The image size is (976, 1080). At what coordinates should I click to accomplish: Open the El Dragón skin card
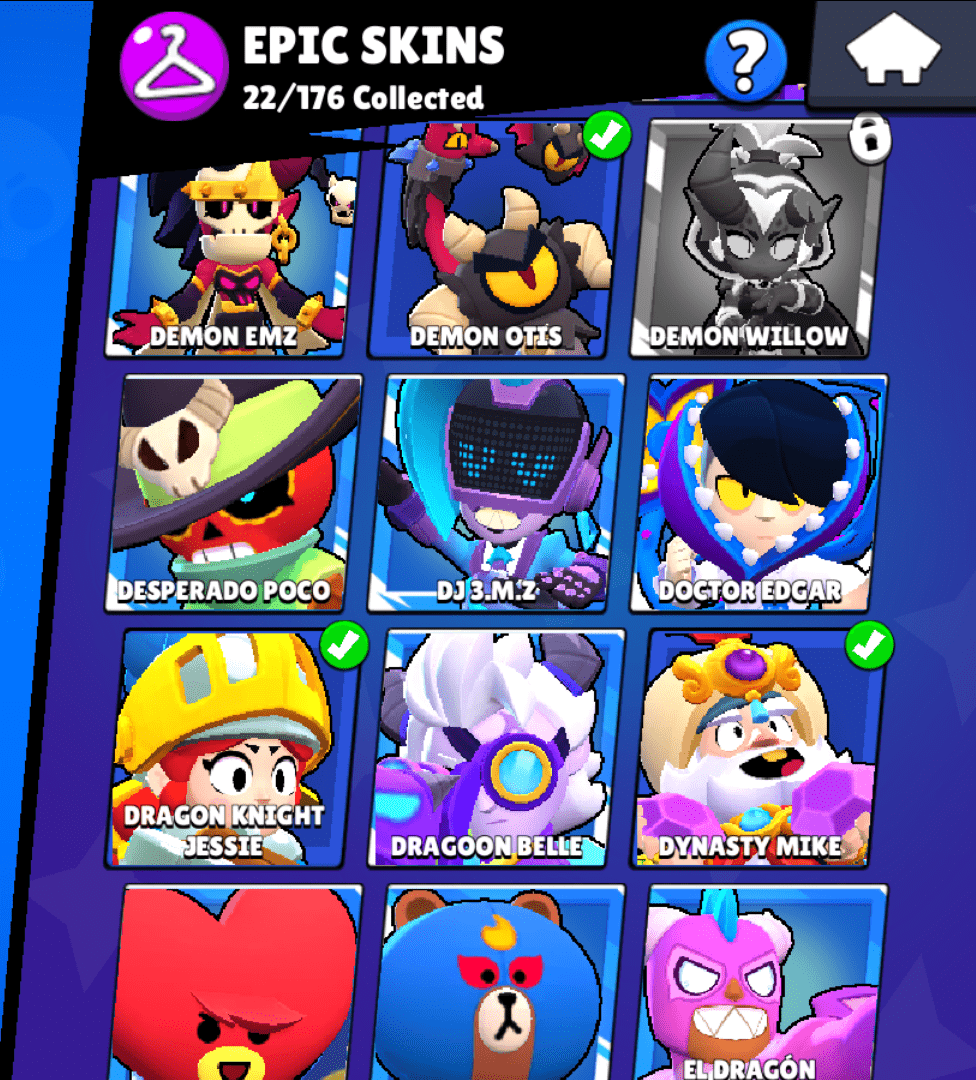coord(765,985)
